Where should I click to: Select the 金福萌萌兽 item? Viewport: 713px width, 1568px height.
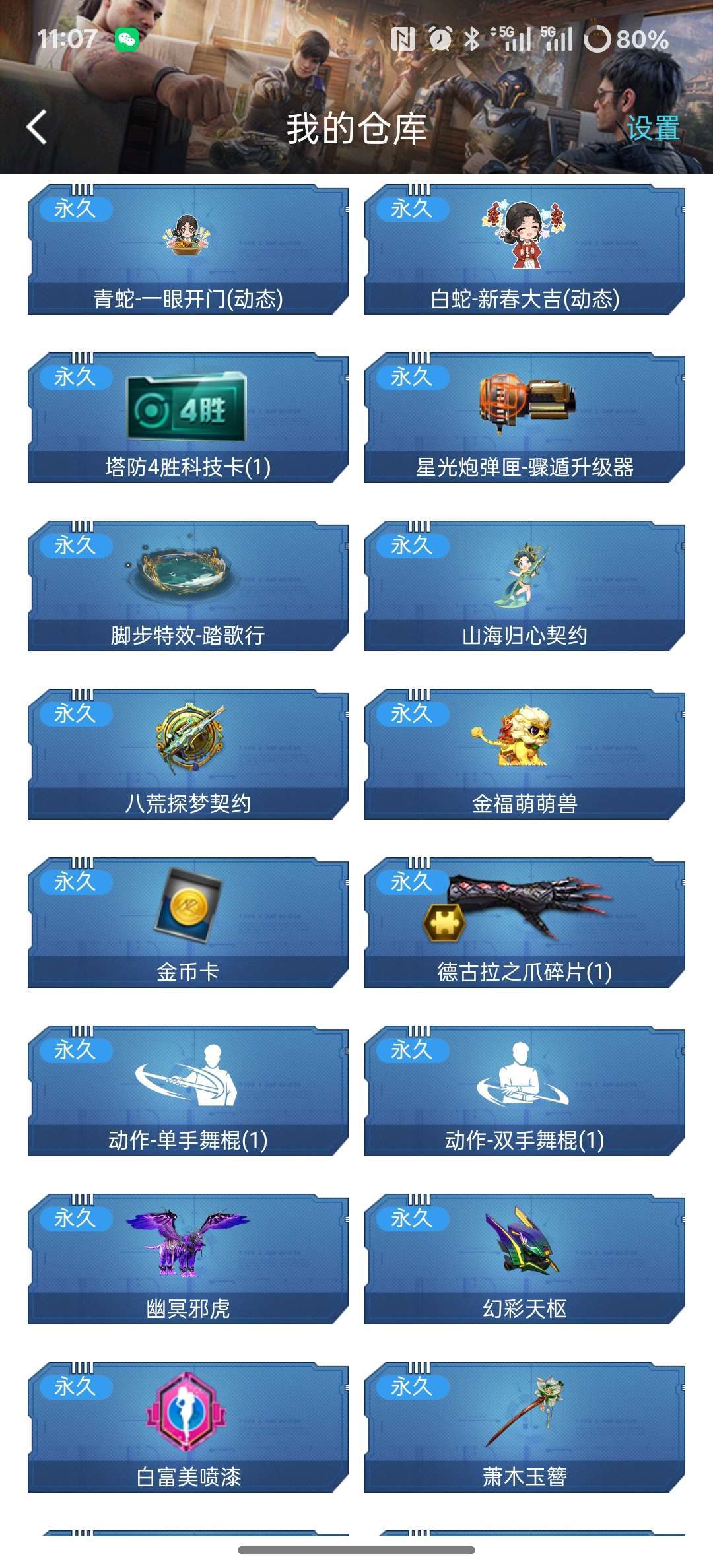[524, 755]
